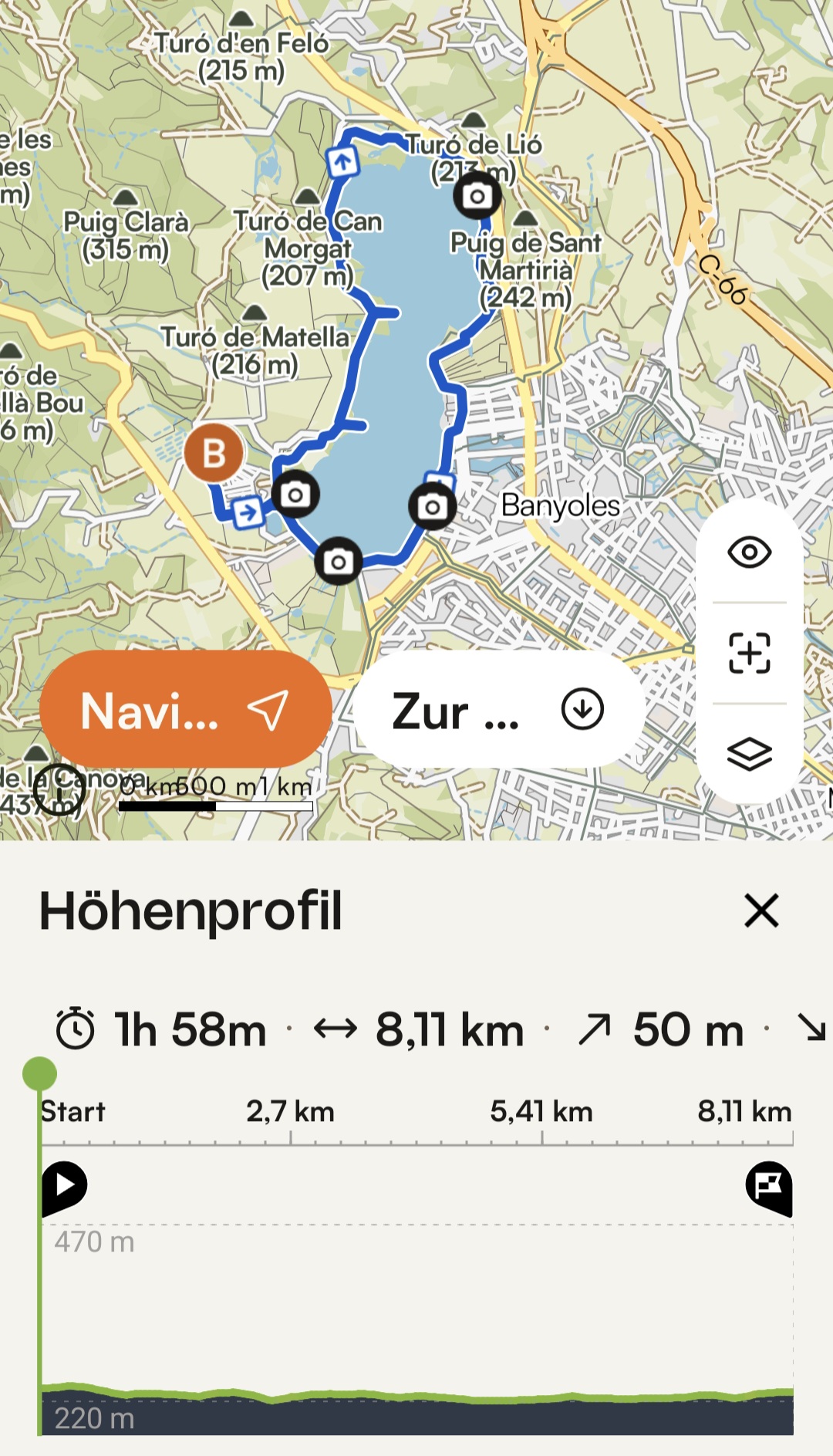Open the photo marker next to Banyoles
The image size is (833, 1456).
click(x=432, y=507)
